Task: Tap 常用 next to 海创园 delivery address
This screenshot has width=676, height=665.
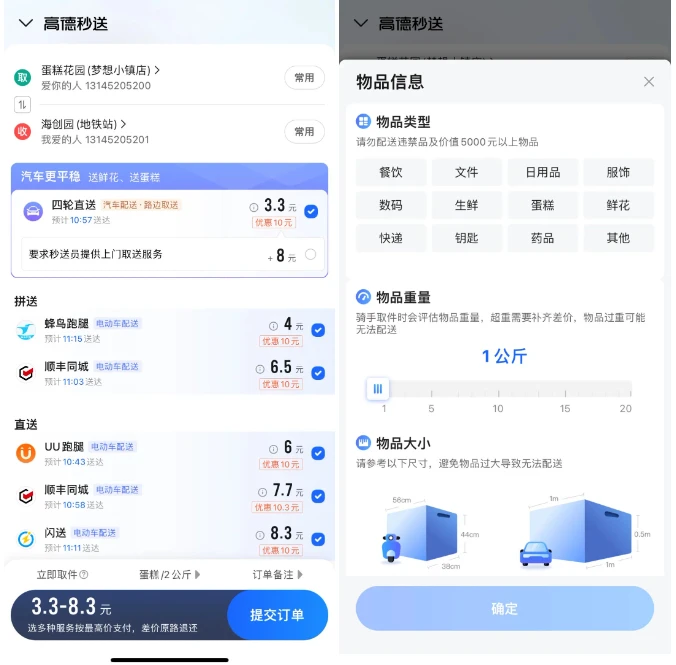Action: point(304,132)
